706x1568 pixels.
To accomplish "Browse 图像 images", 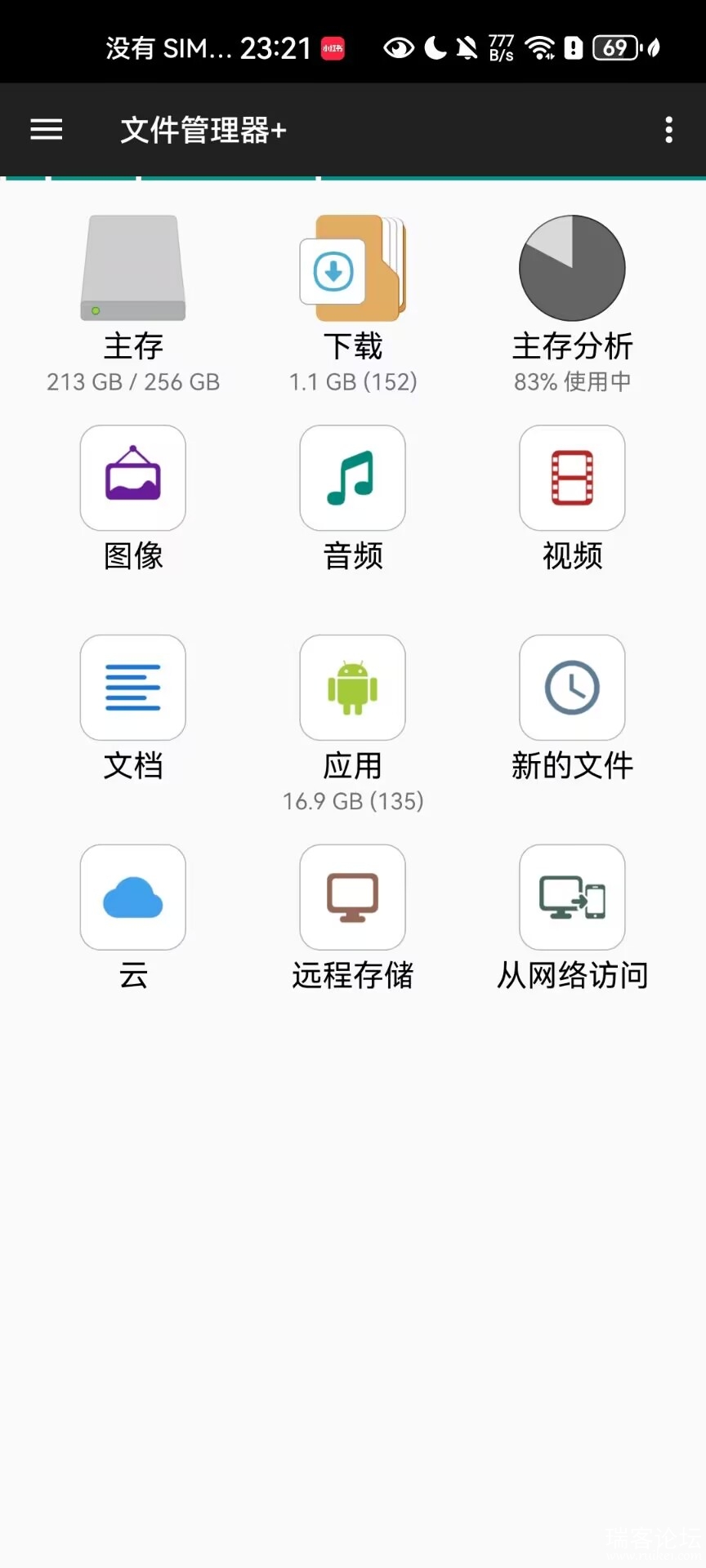I will [133, 479].
